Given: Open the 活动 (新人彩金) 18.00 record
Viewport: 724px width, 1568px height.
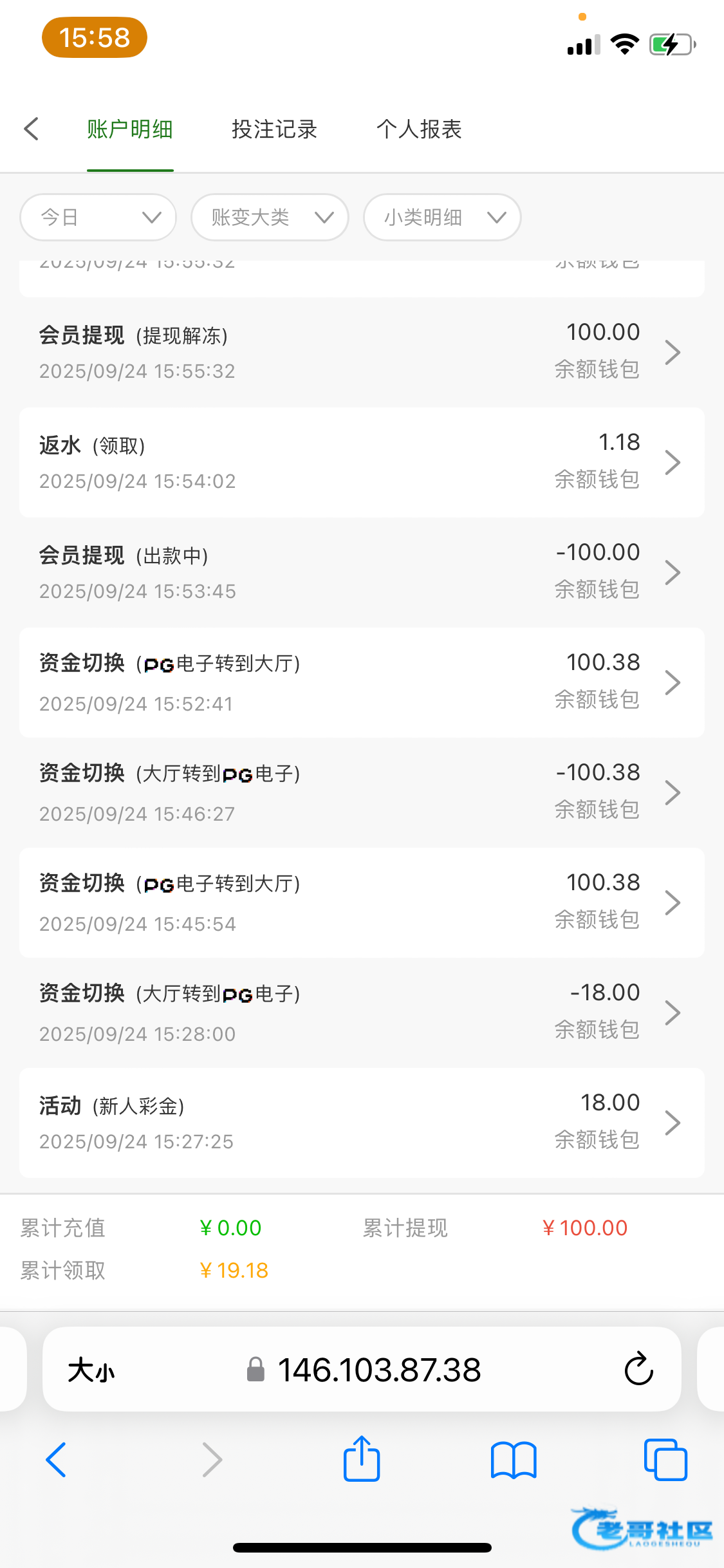Looking at the screenshot, I should [362, 1123].
